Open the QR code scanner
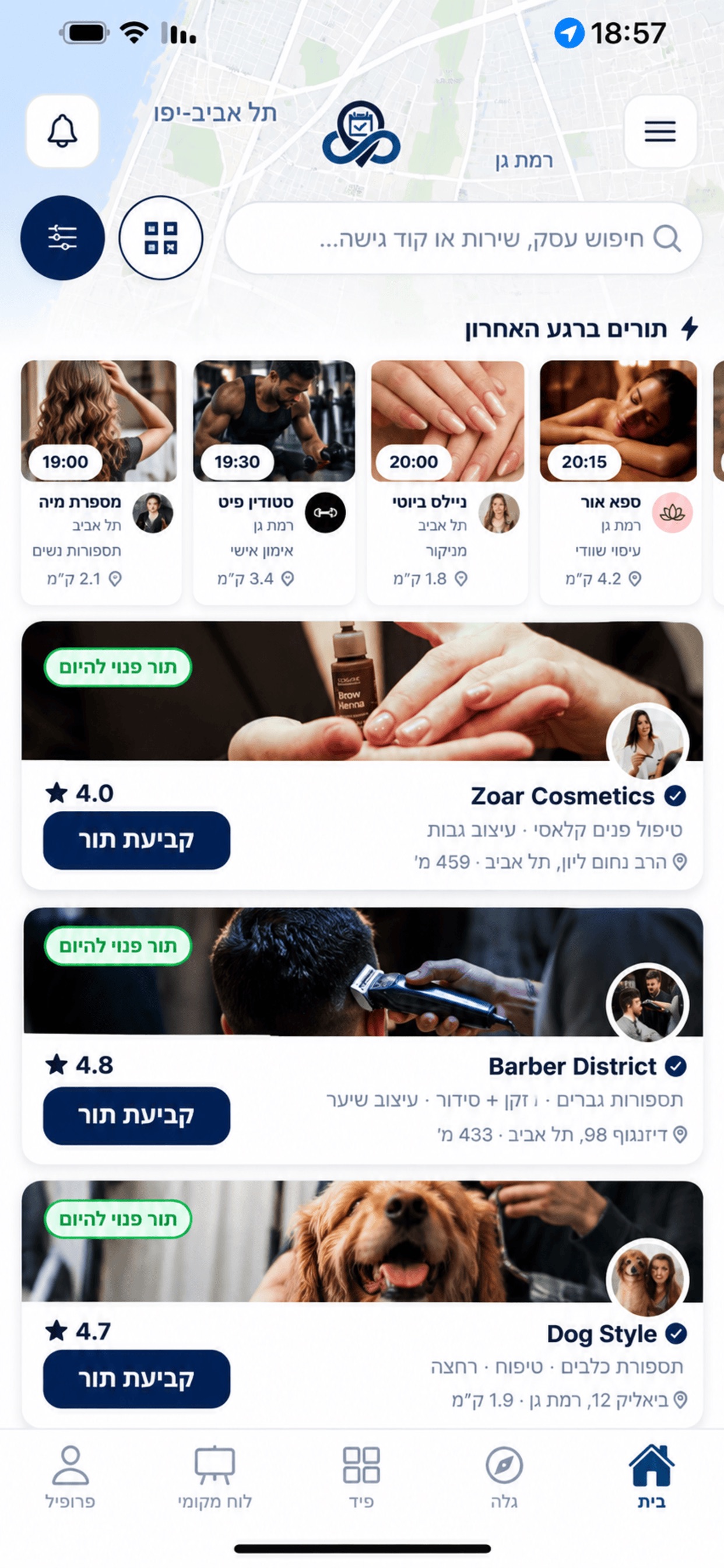Screen dimensions: 724x1568 point(161,238)
